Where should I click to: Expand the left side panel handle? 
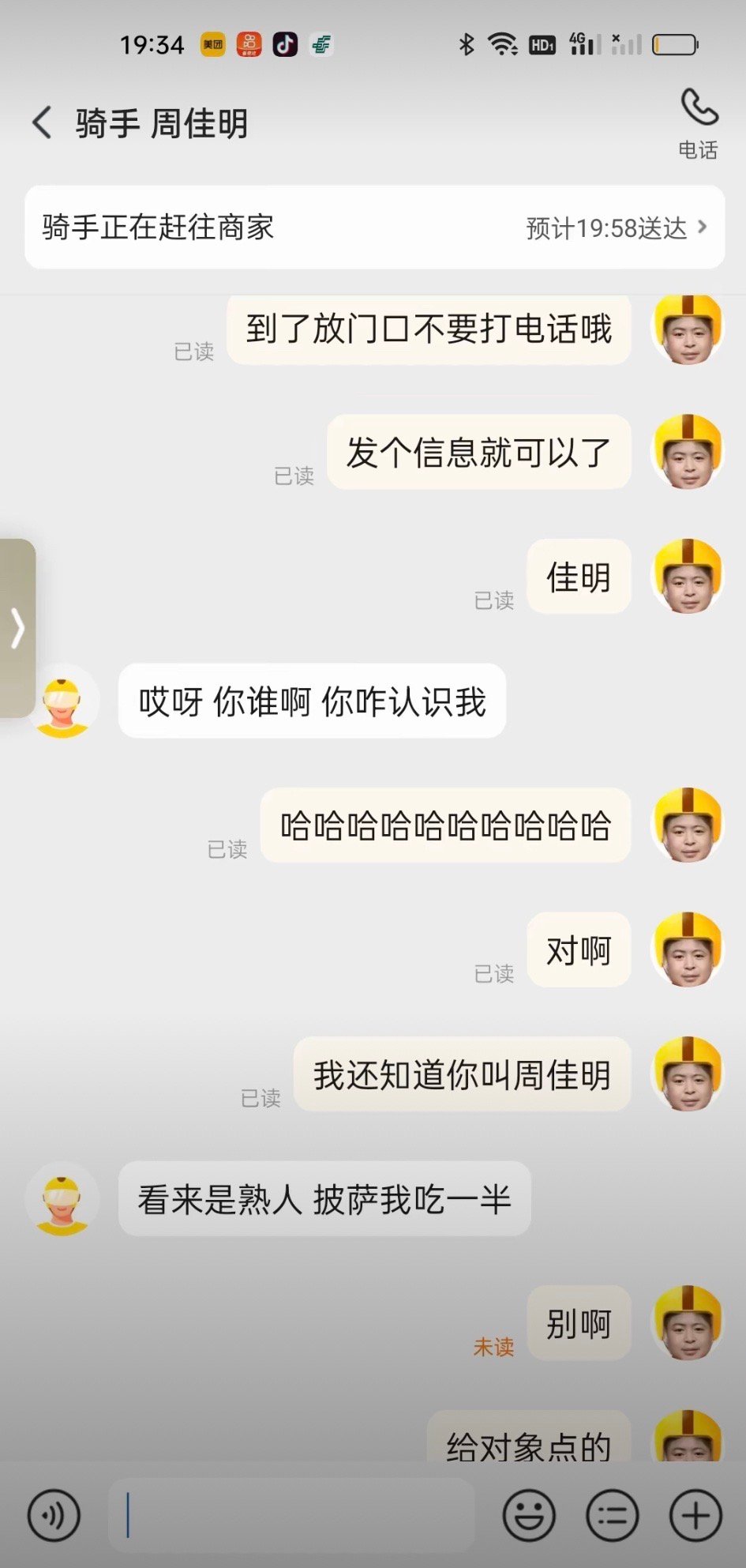pos(17,628)
